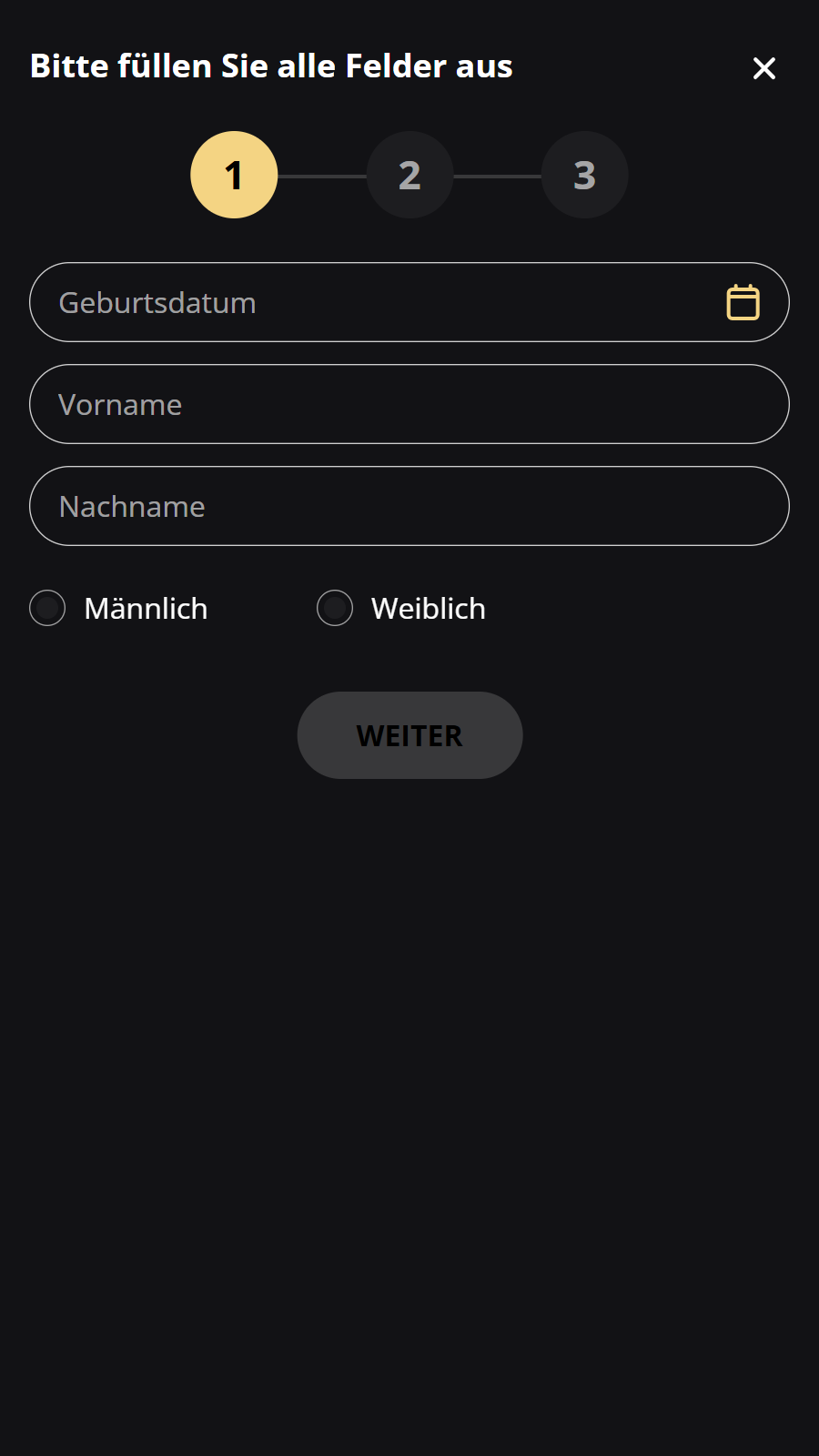Viewport: 819px width, 1456px height.
Task: Open the calendar picker icon
Action: click(x=743, y=302)
